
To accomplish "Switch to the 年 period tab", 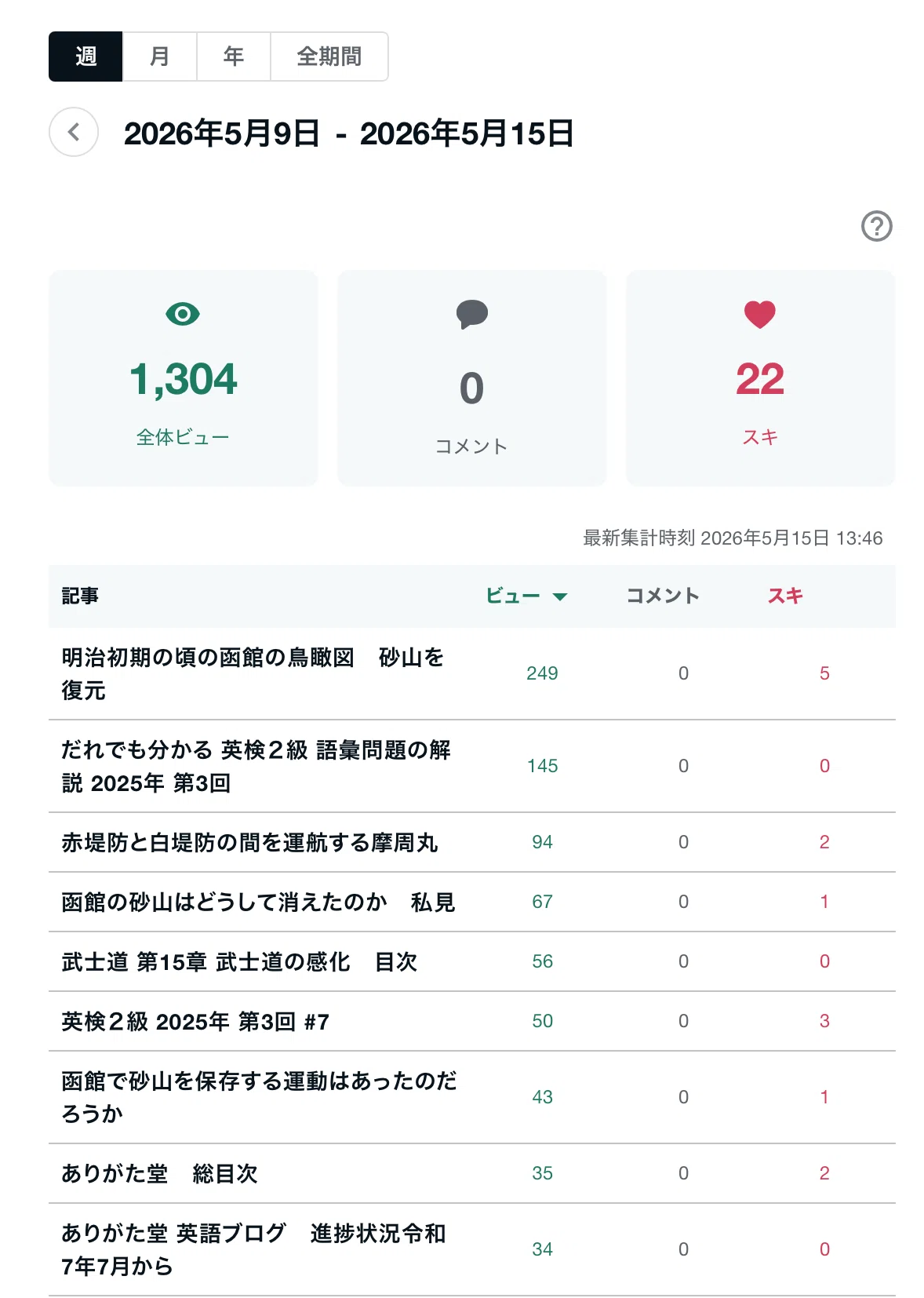I will pyautogui.click(x=234, y=57).
